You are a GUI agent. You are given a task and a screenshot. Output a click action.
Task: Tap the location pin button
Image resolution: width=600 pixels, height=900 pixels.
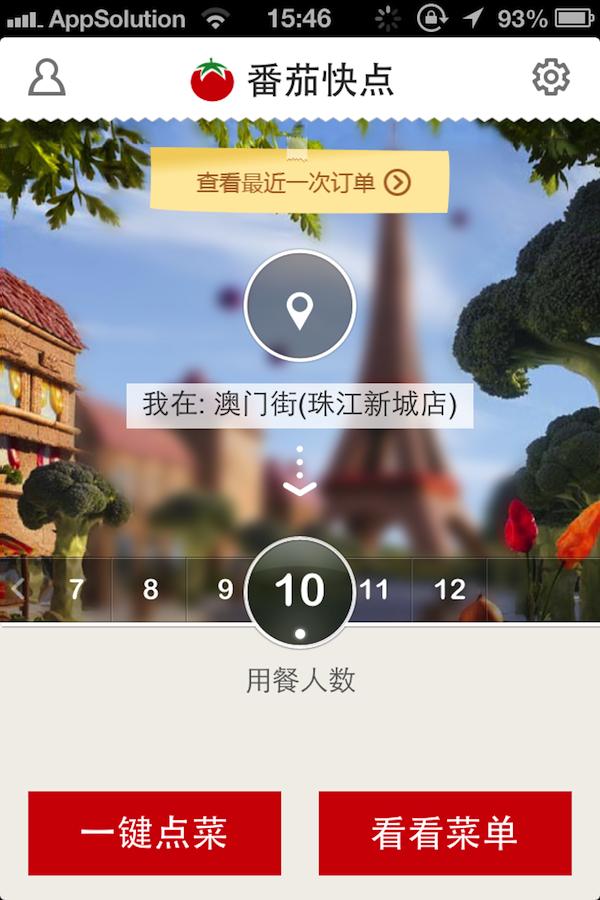tap(300, 306)
